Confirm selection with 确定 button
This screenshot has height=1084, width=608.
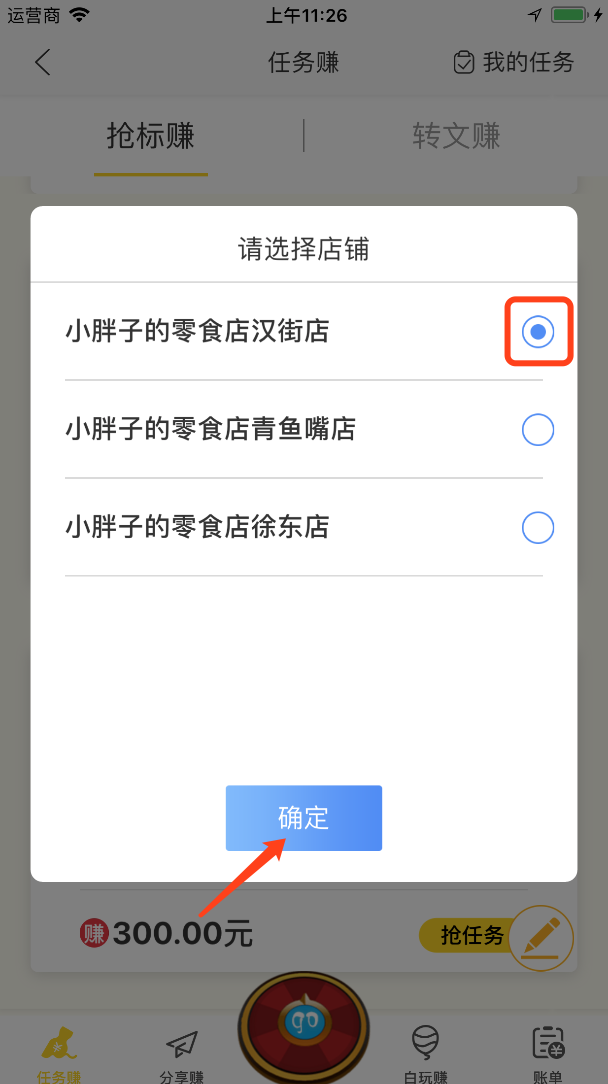tap(304, 818)
